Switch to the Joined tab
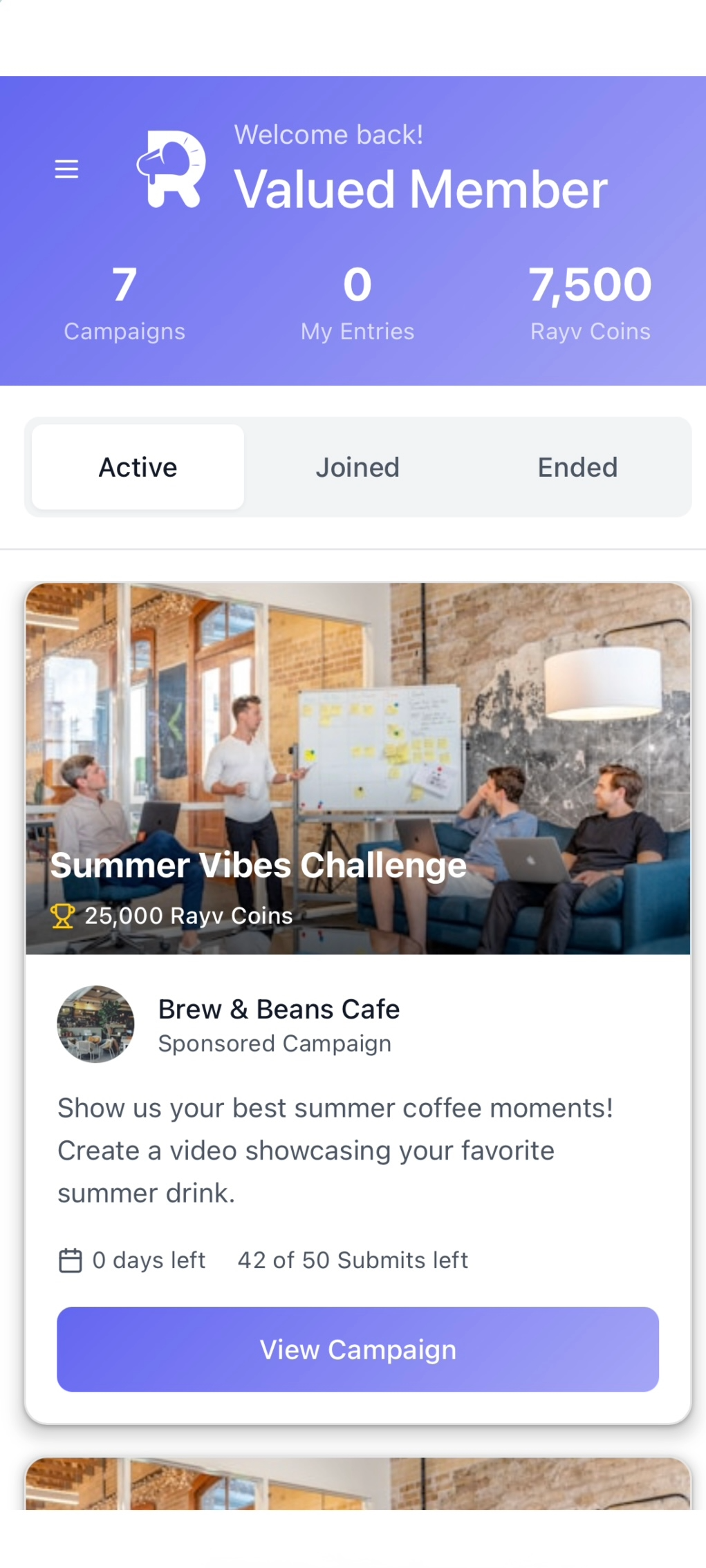Image resolution: width=706 pixels, height=1568 pixels. [357, 467]
